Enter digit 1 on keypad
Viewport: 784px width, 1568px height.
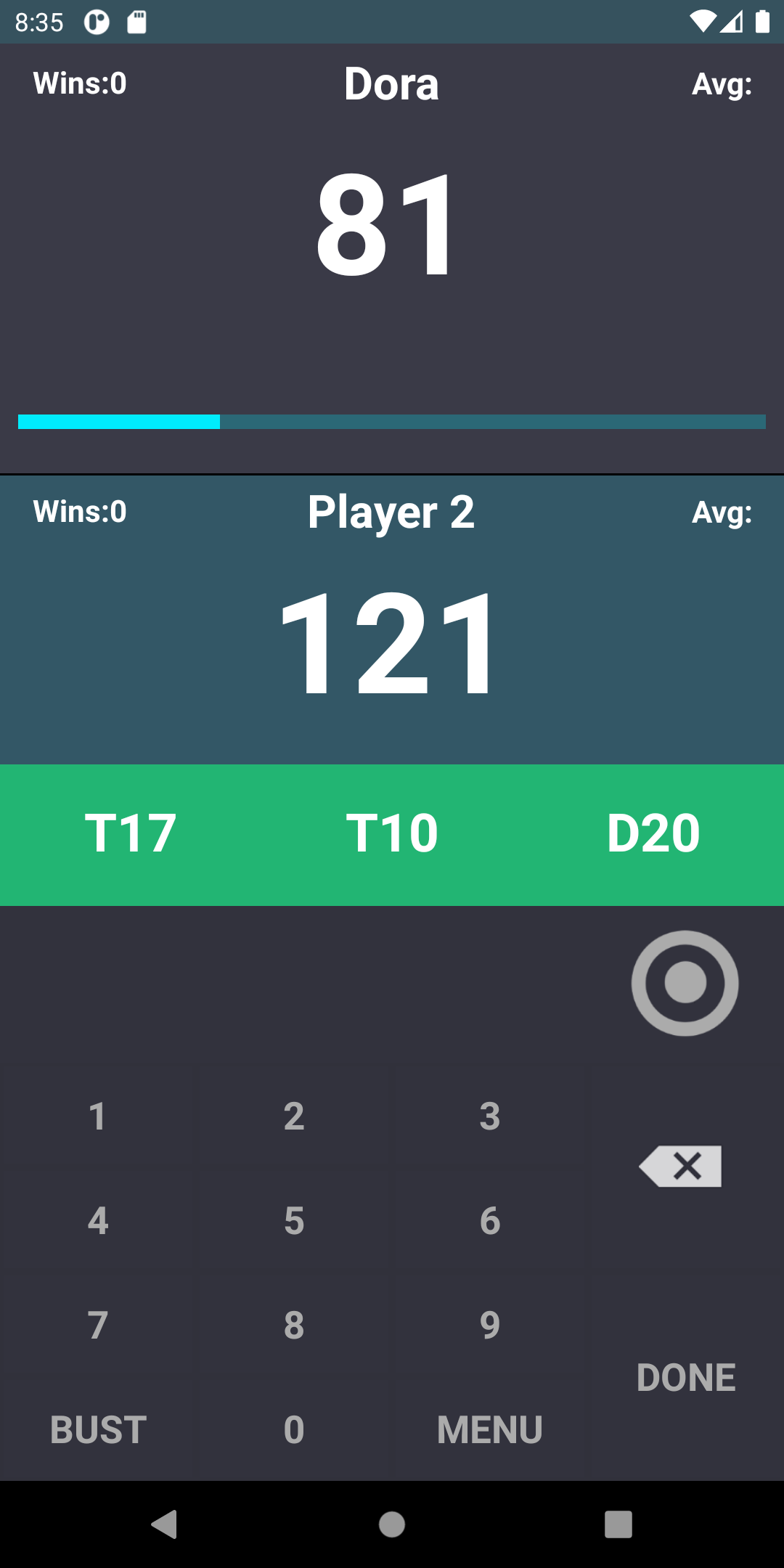click(98, 1116)
